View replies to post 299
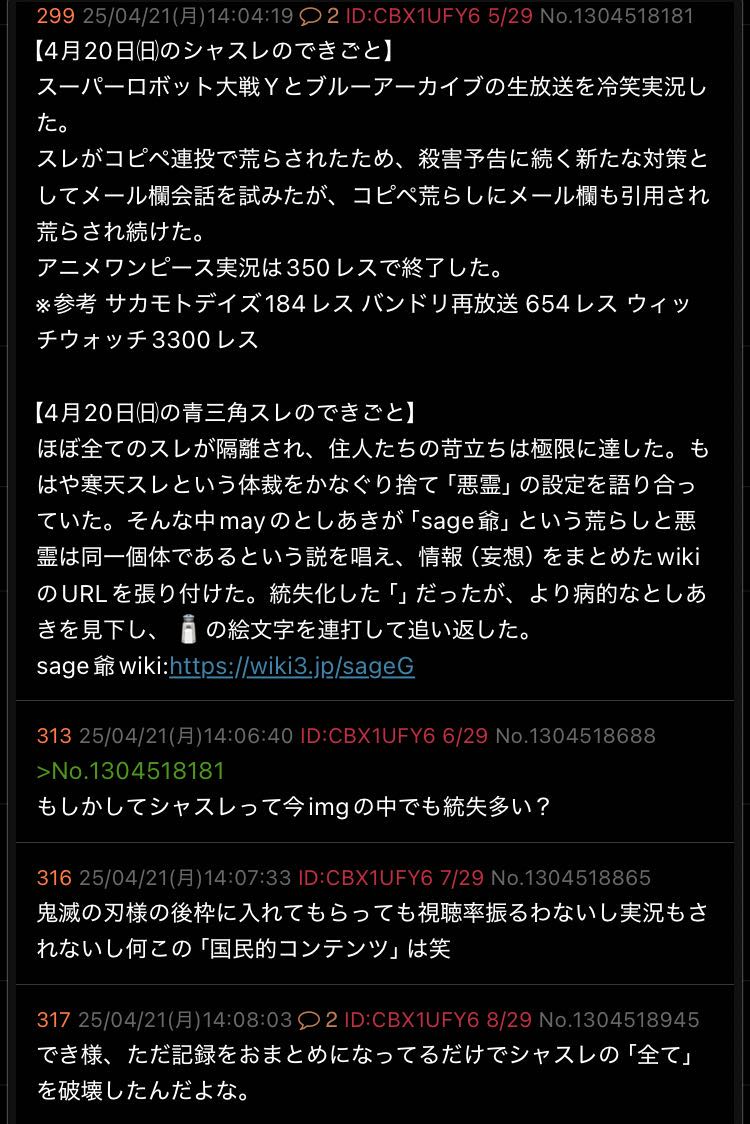 [322, 16]
